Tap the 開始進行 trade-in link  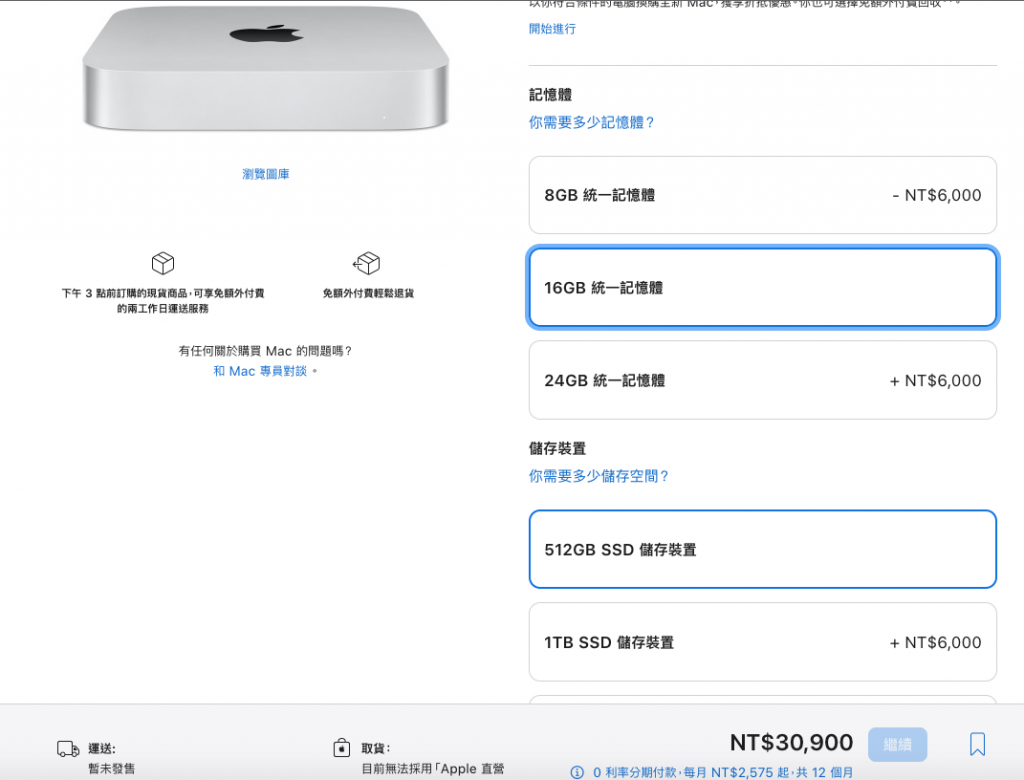552,29
